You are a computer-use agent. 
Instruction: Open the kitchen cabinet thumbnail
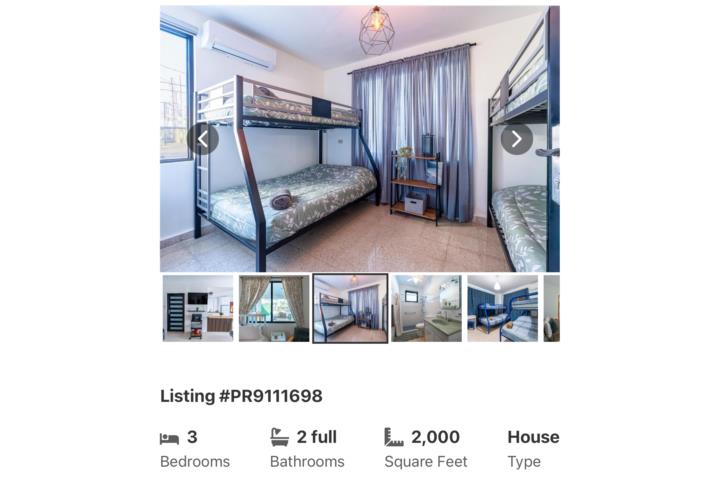(x=198, y=309)
